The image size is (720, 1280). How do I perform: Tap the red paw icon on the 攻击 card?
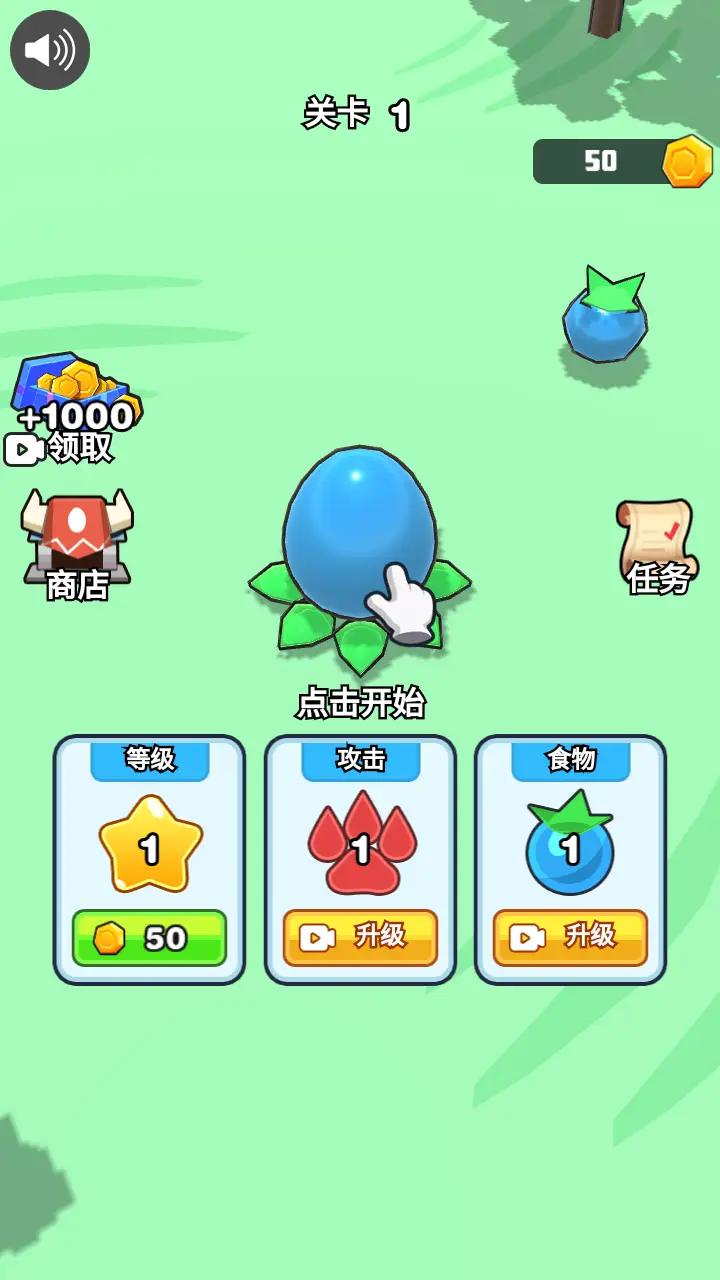point(360,845)
